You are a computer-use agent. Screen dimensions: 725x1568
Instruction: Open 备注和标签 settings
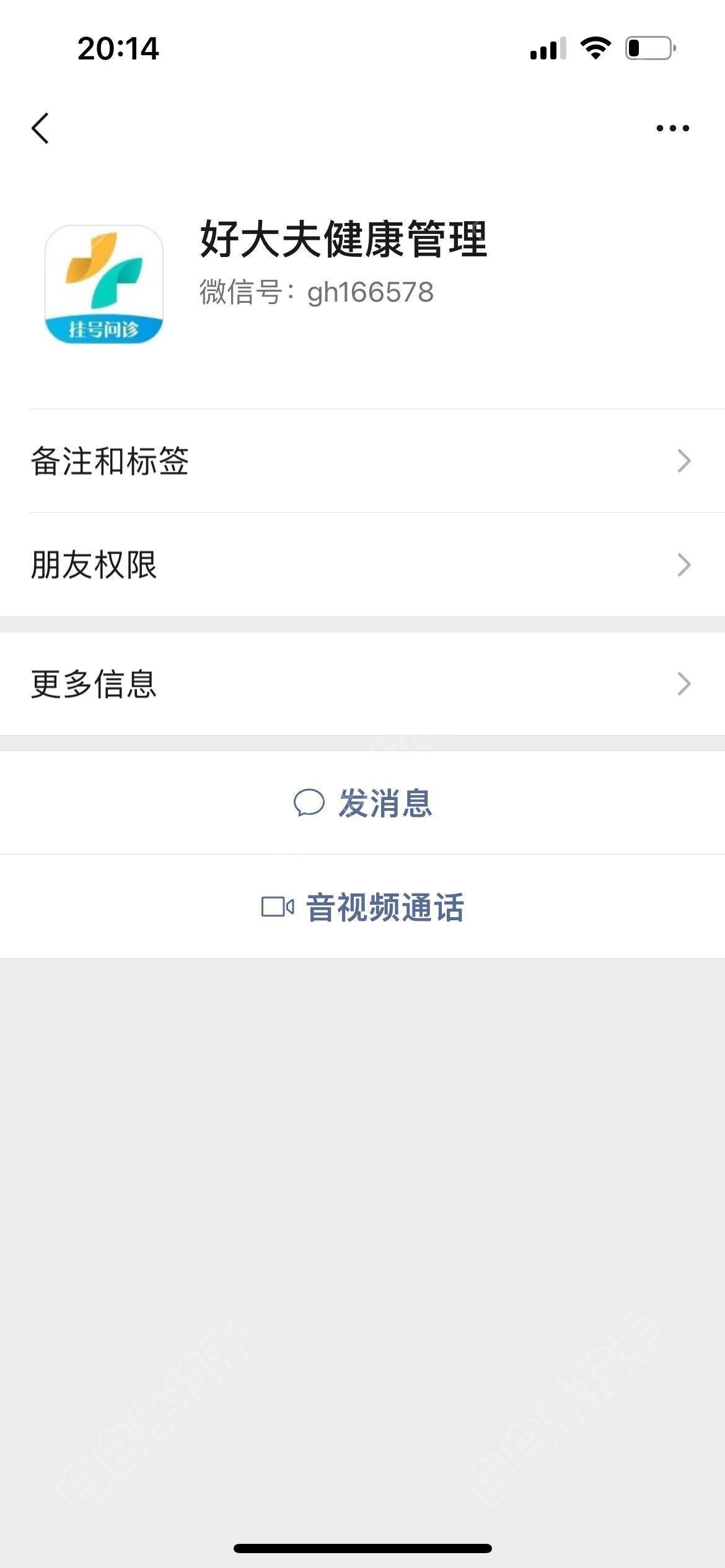pos(362,461)
